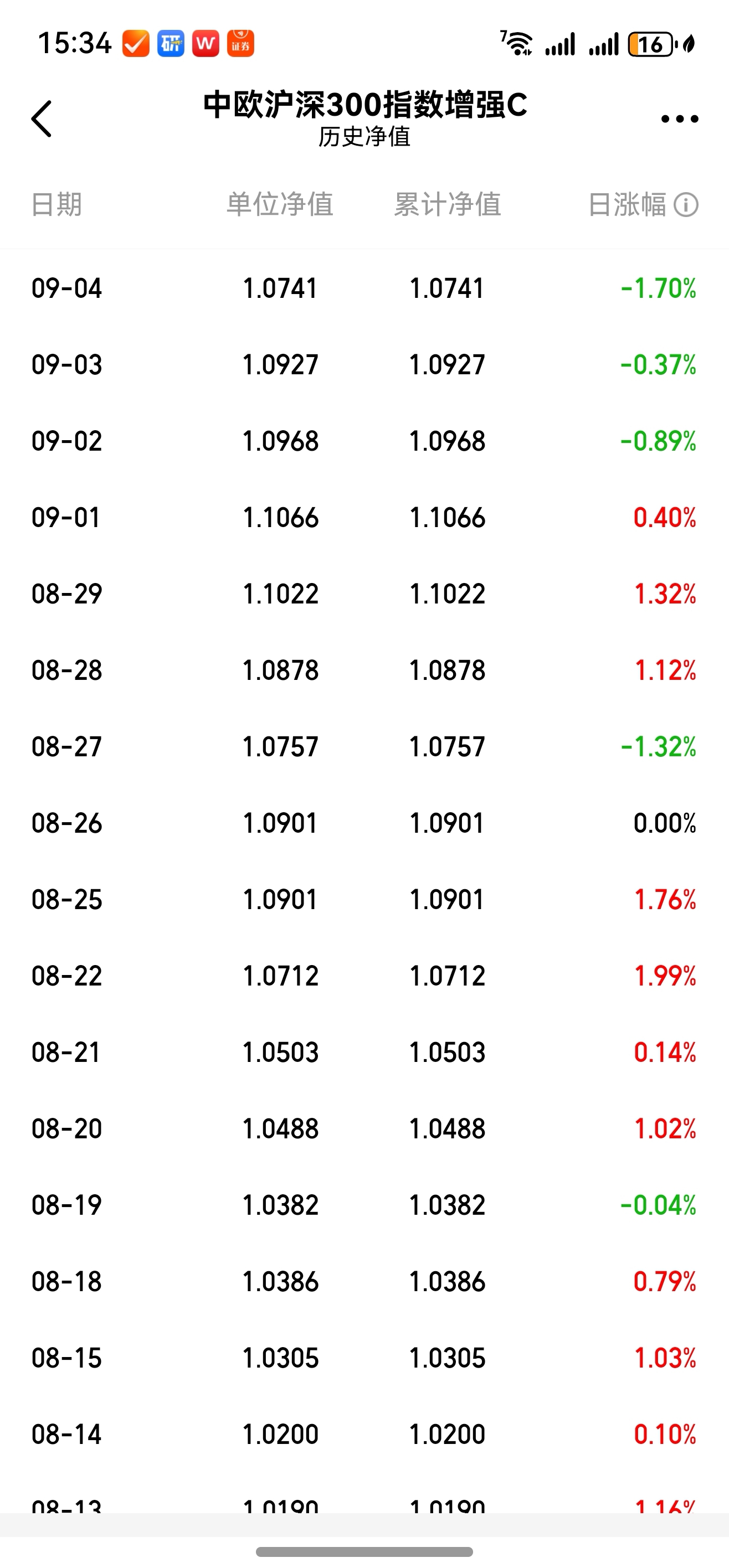
Task: Open the three-dot overflow menu
Action: [679, 118]
